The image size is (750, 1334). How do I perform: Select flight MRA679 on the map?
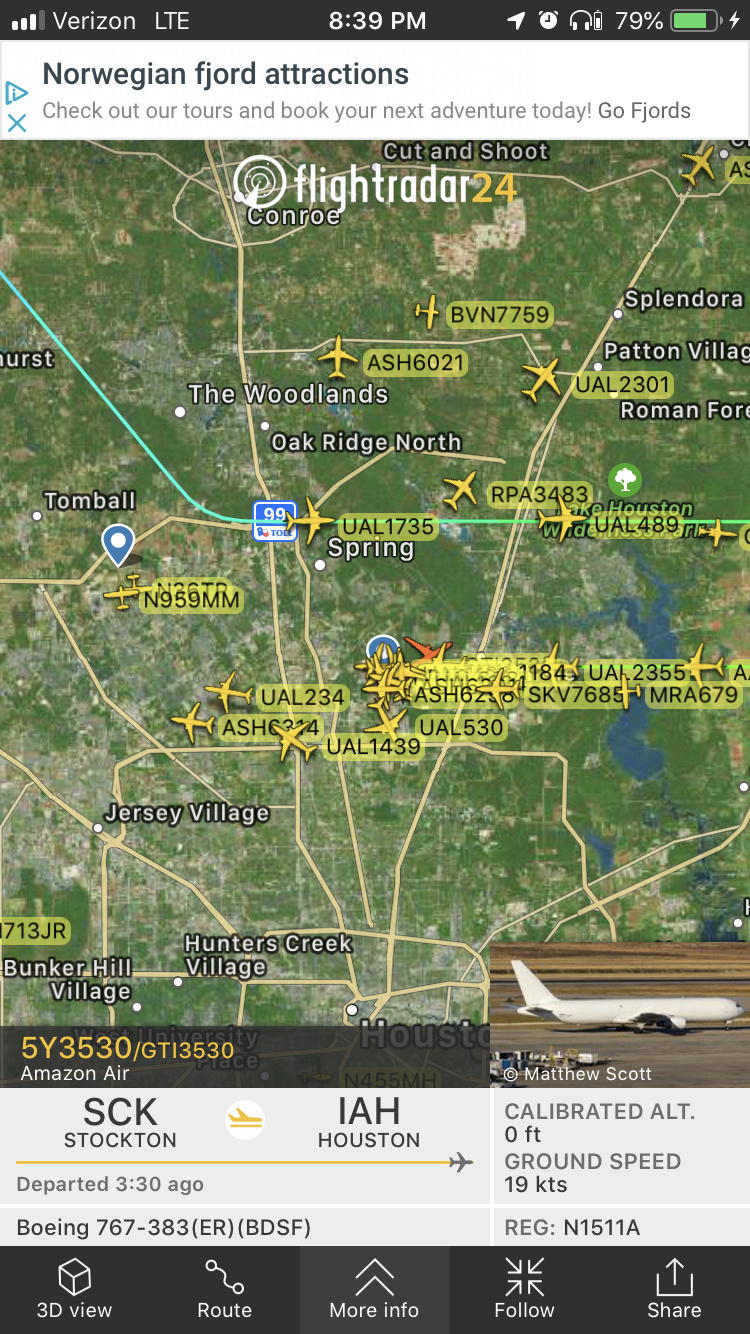[630, 693]
